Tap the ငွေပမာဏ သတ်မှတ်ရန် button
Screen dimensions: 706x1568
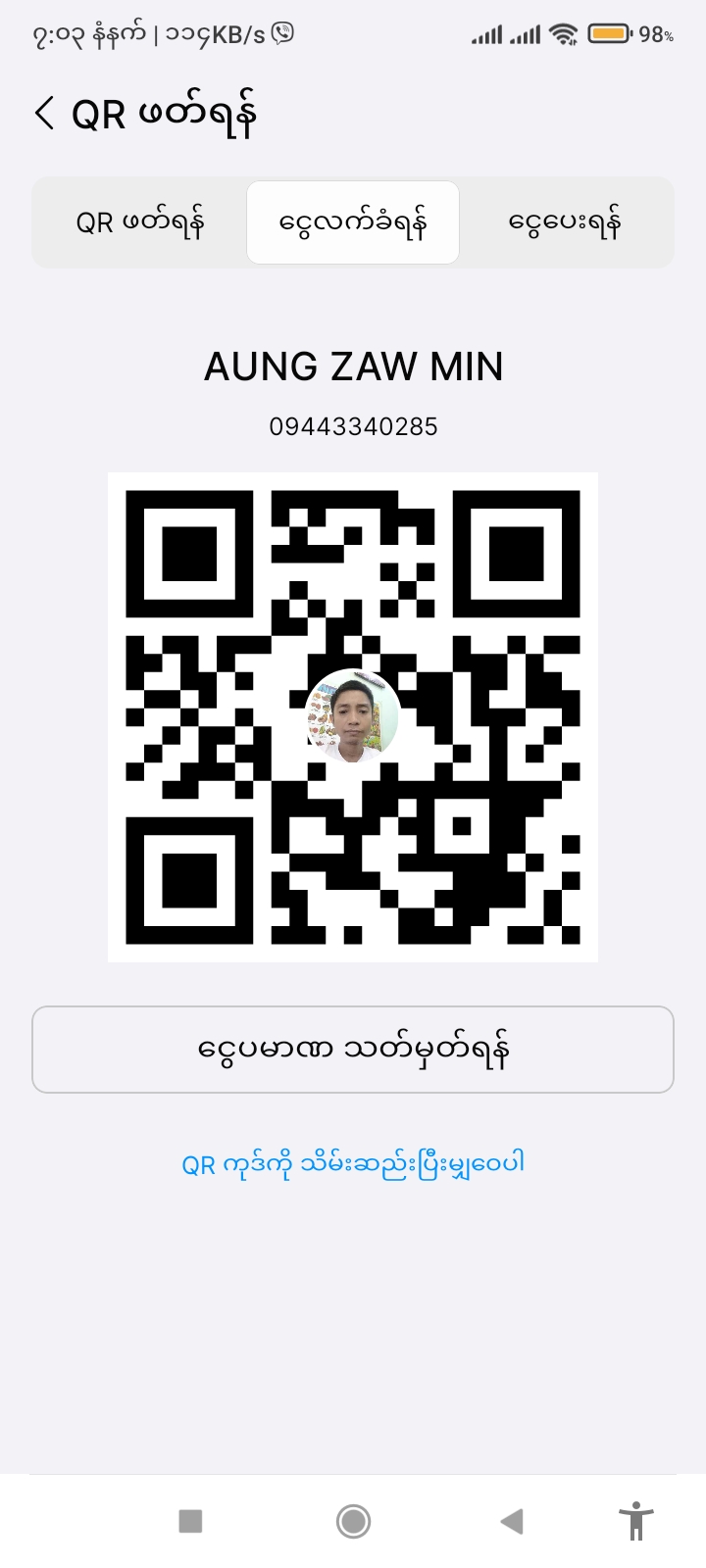click(x=353, y=1050)
